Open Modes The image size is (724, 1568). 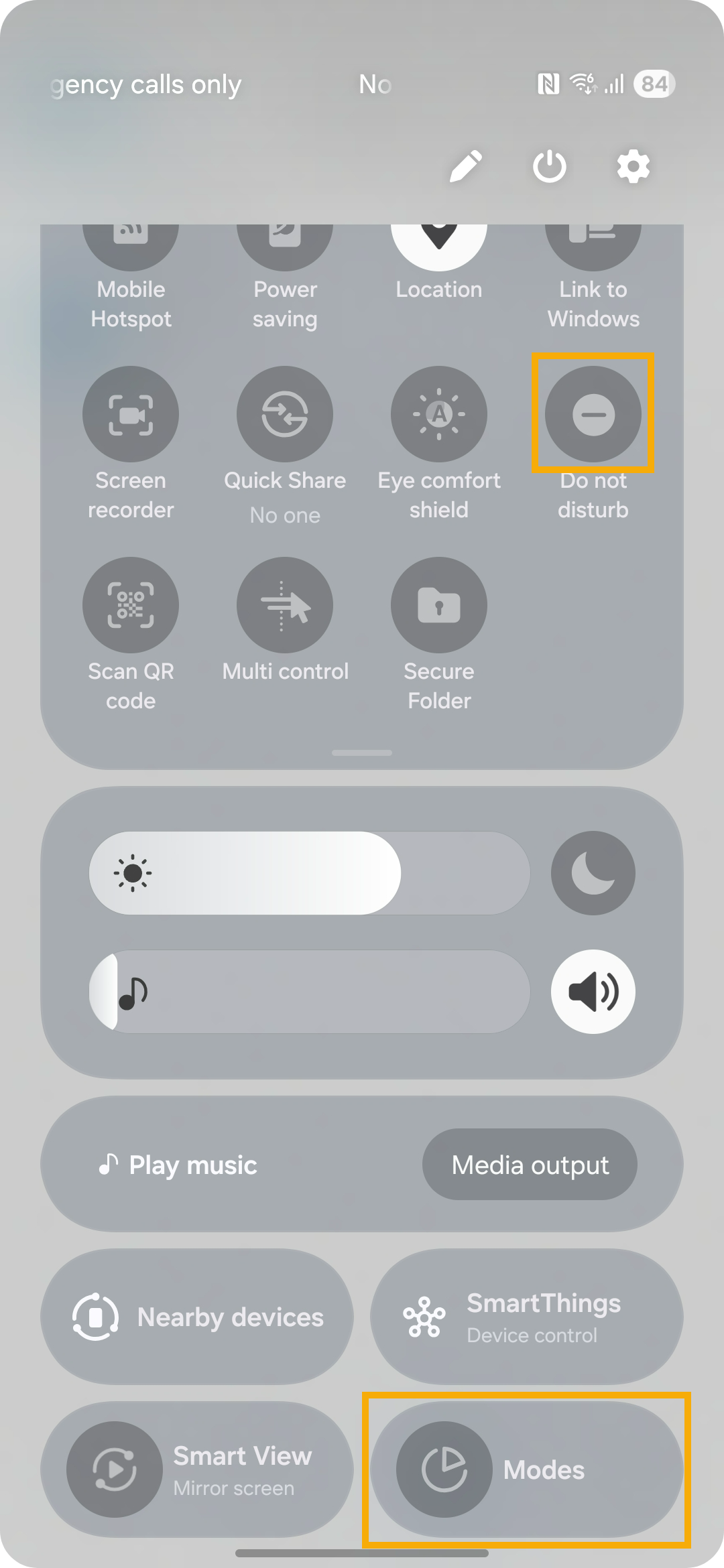pos(526,1469)
